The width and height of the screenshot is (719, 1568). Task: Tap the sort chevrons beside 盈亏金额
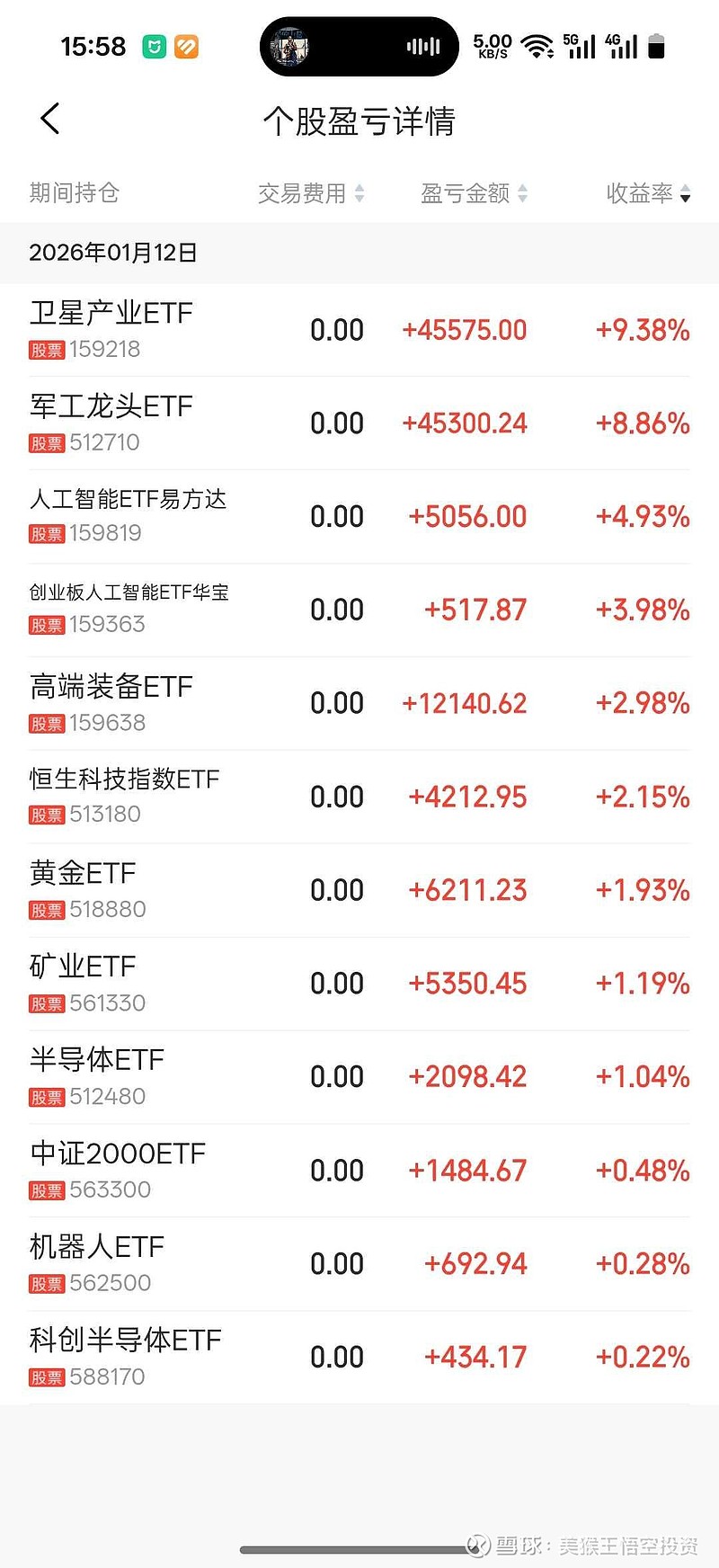pyautogui.click(x=523, y=192)
